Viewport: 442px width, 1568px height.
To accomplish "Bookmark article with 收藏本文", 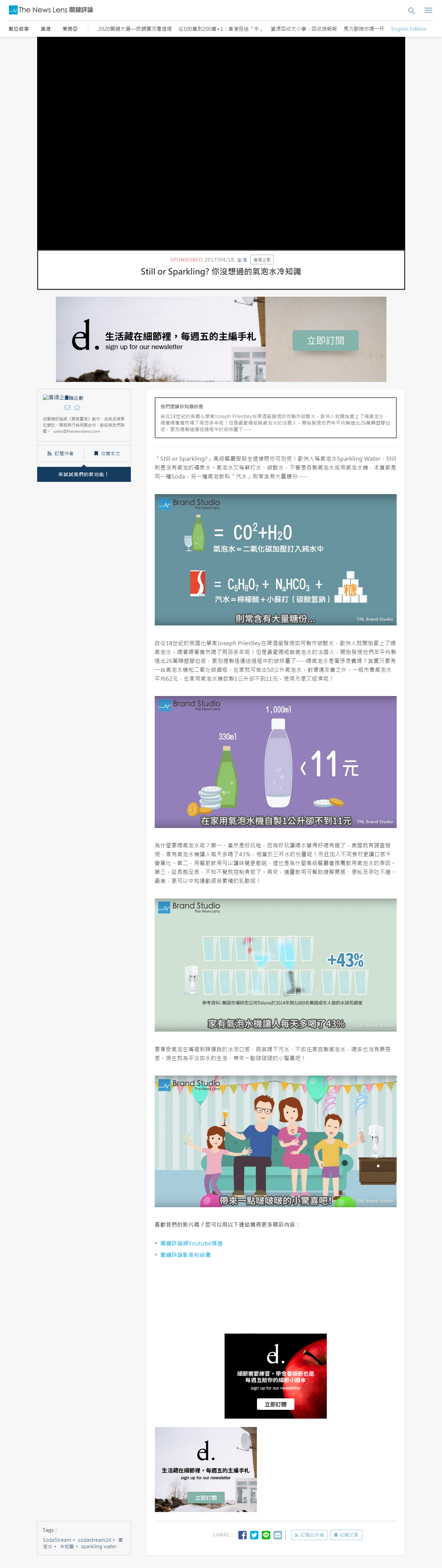I will 107,454.
